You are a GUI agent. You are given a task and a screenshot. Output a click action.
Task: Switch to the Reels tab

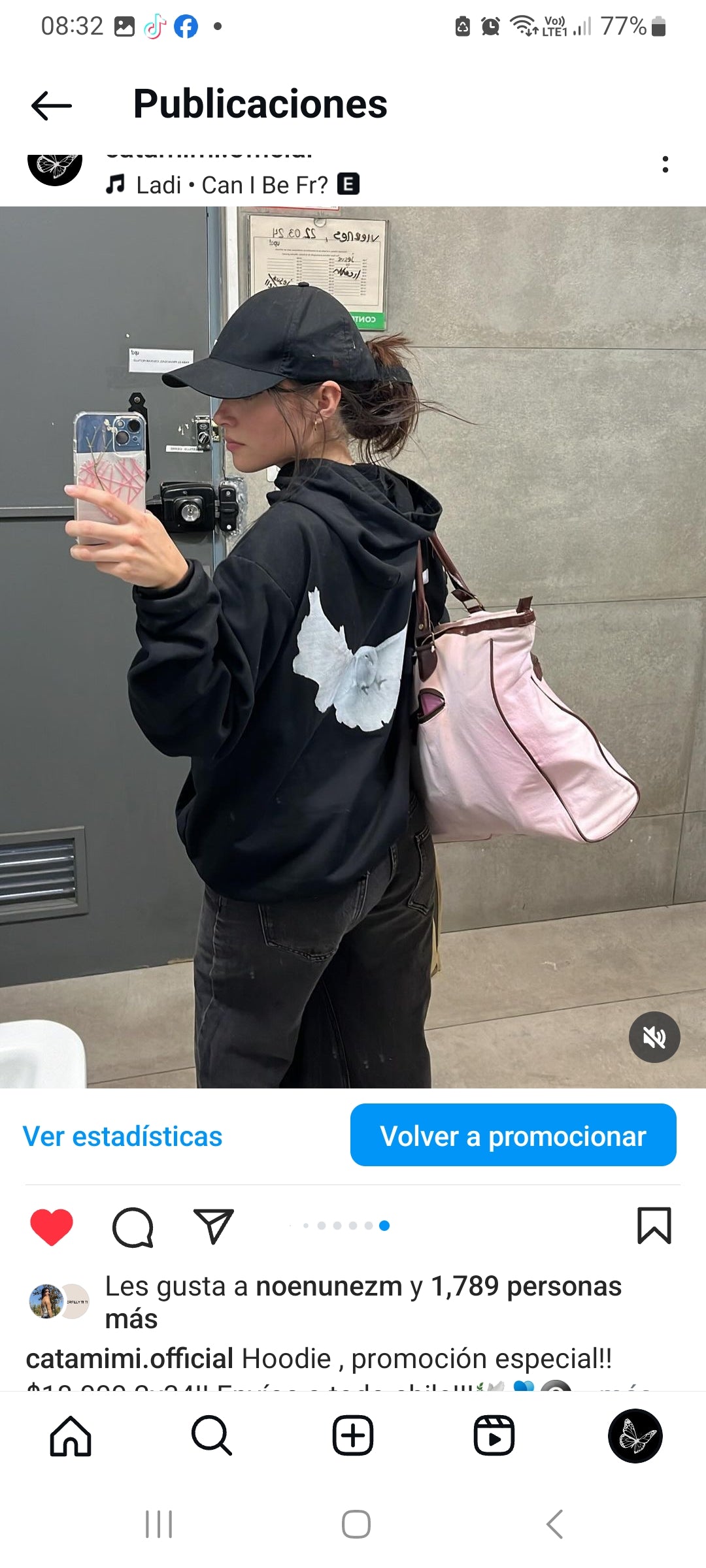494,1435
